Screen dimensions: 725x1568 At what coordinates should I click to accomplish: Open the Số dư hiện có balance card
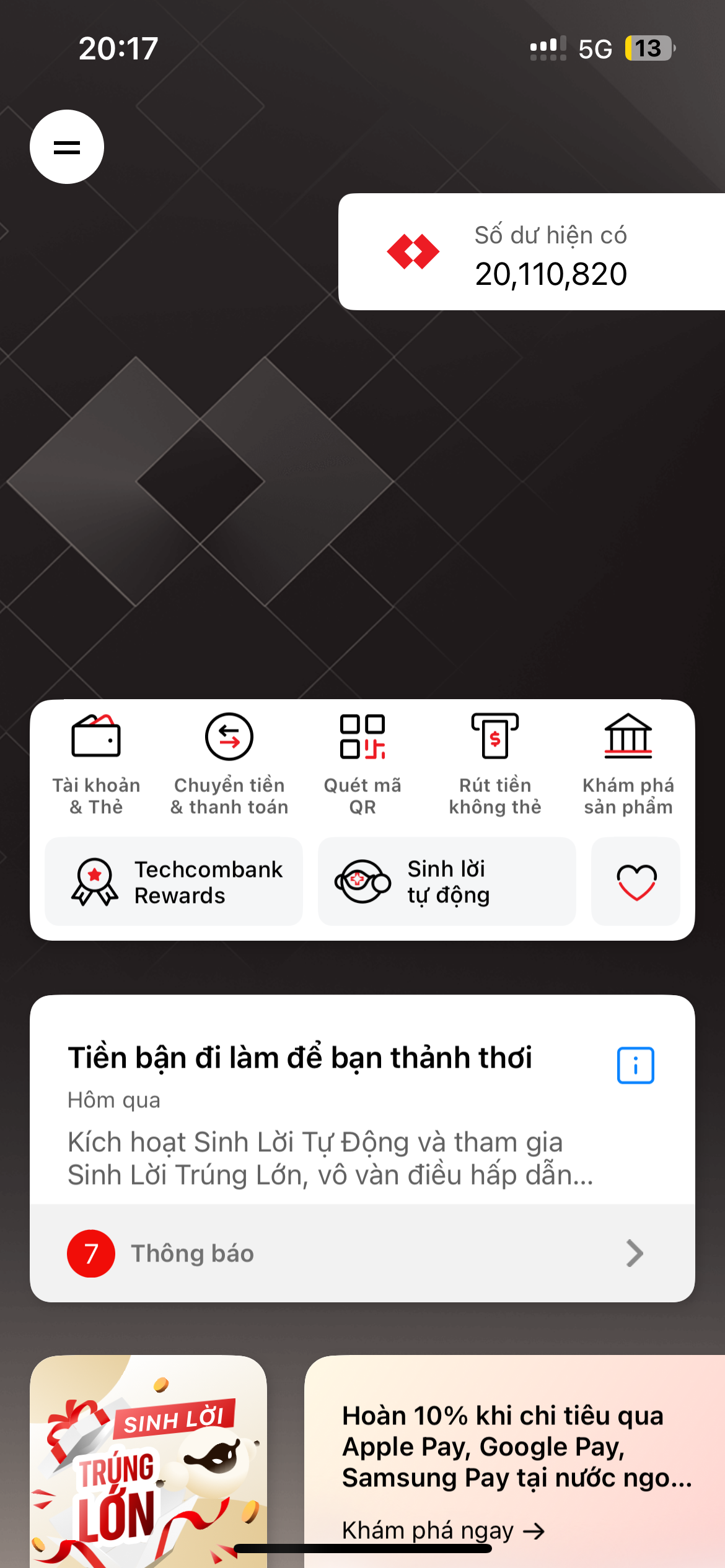click(532, 252)
